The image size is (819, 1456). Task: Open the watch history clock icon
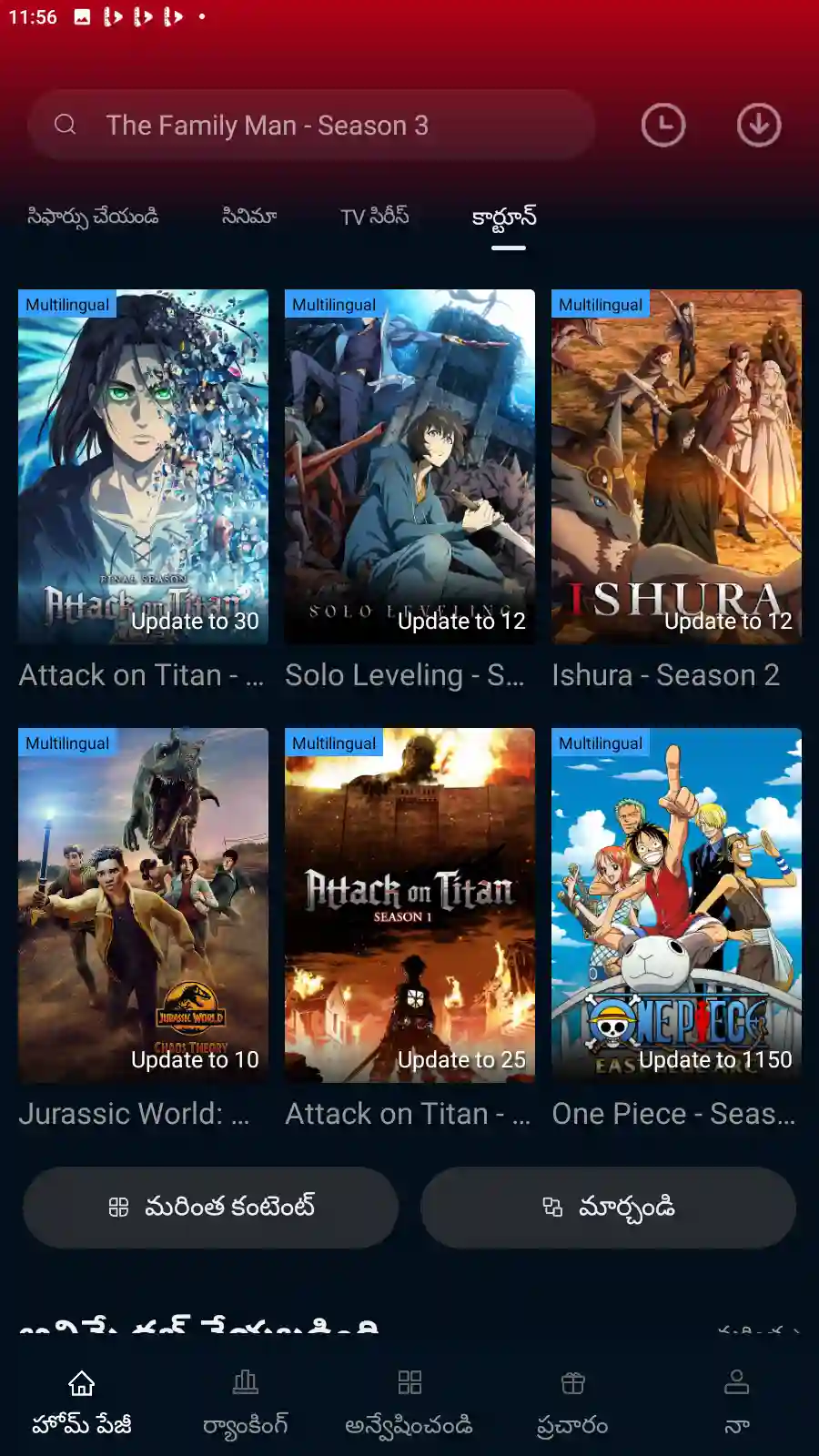click(x=662, y=126)
